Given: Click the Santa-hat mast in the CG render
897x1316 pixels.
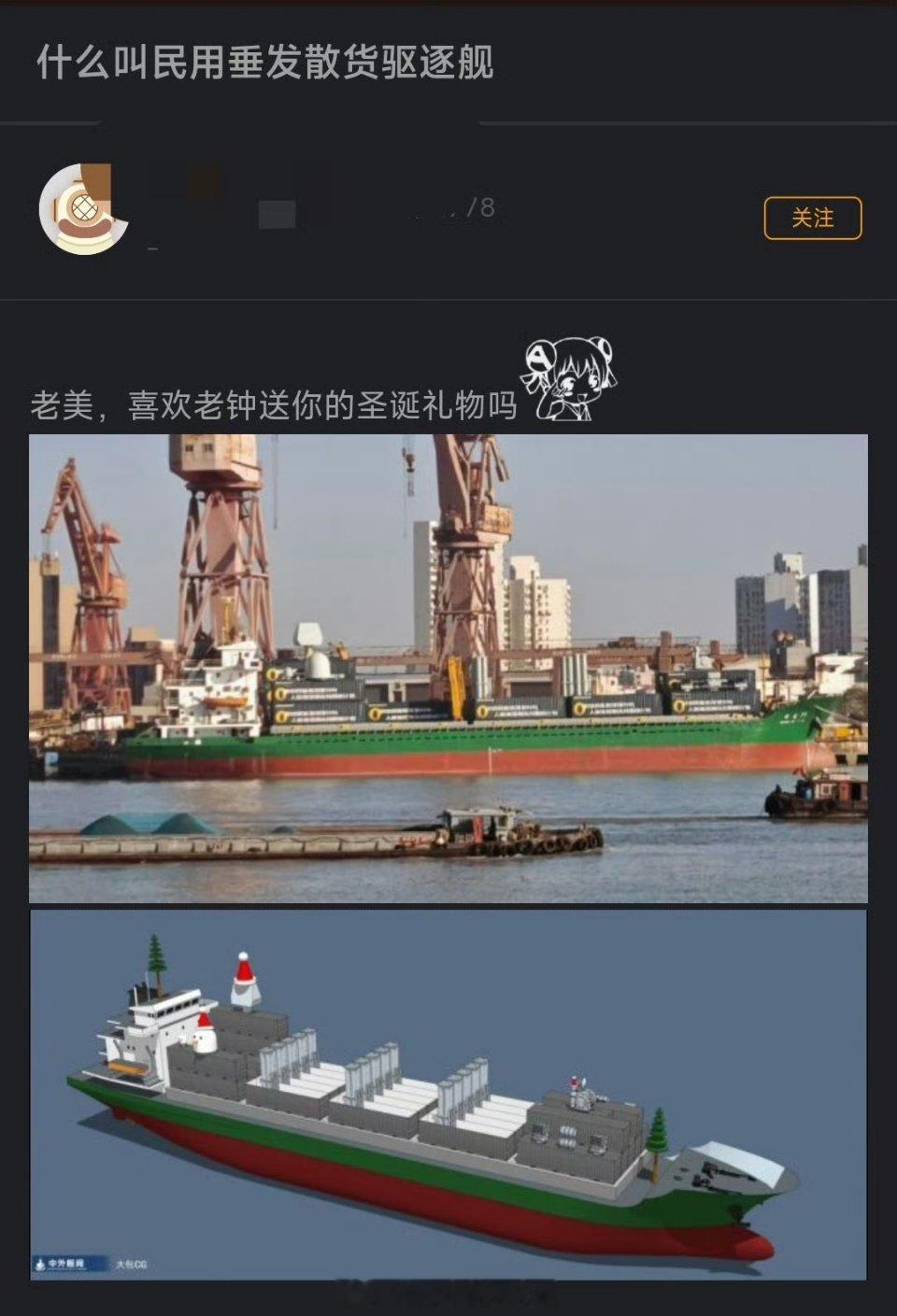Looking at the screenshot, I should point(243,978).
